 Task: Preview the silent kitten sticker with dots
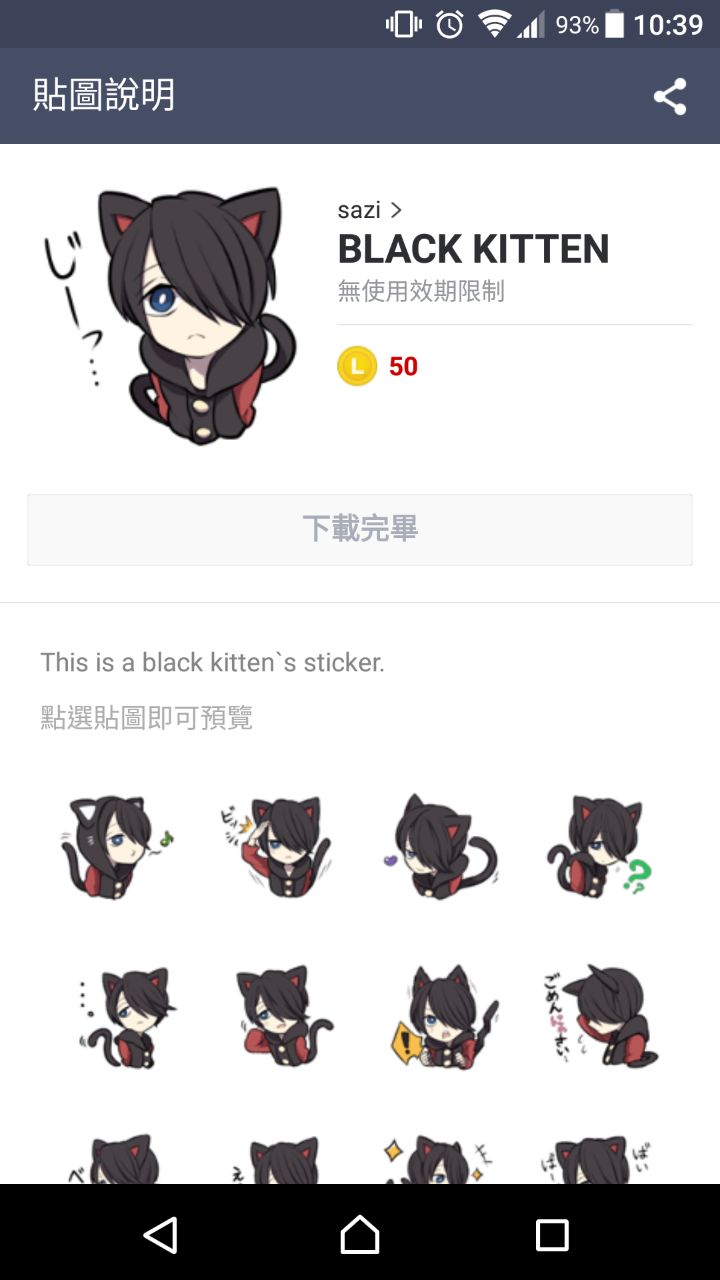pyautogui.click(x=120, y=1017)
